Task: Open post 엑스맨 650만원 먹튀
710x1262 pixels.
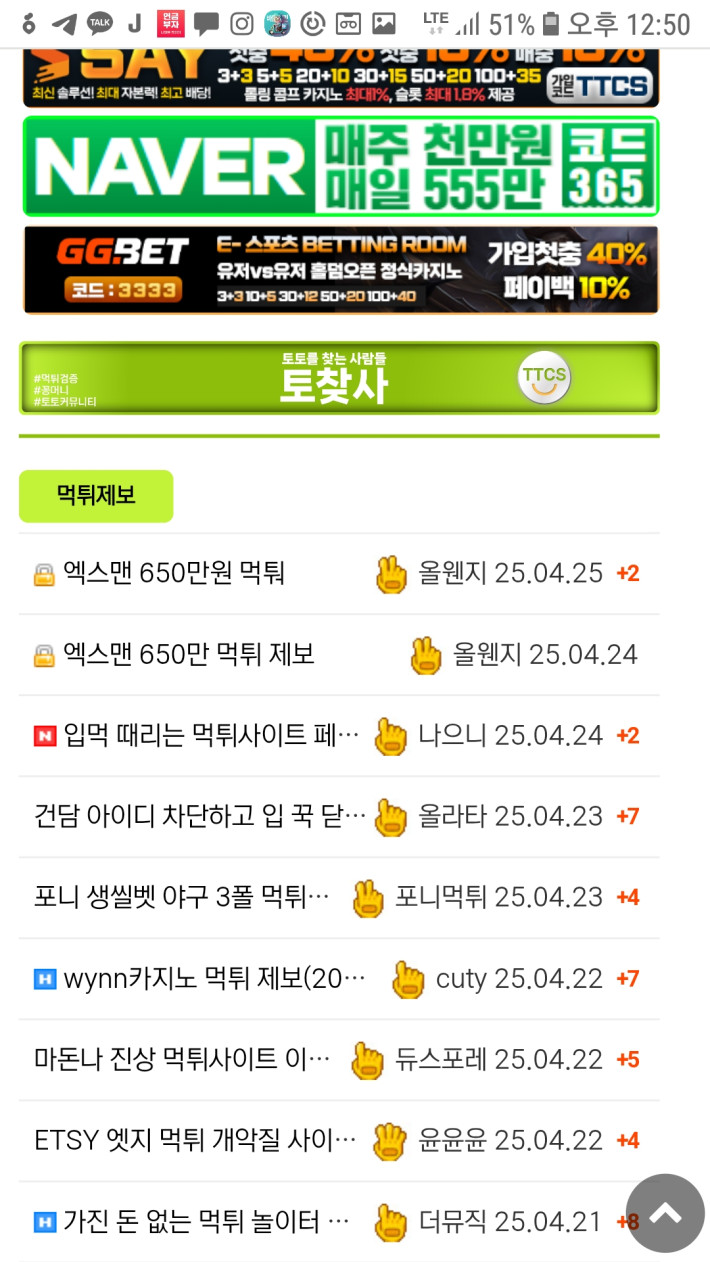Action: click(174, 573)
